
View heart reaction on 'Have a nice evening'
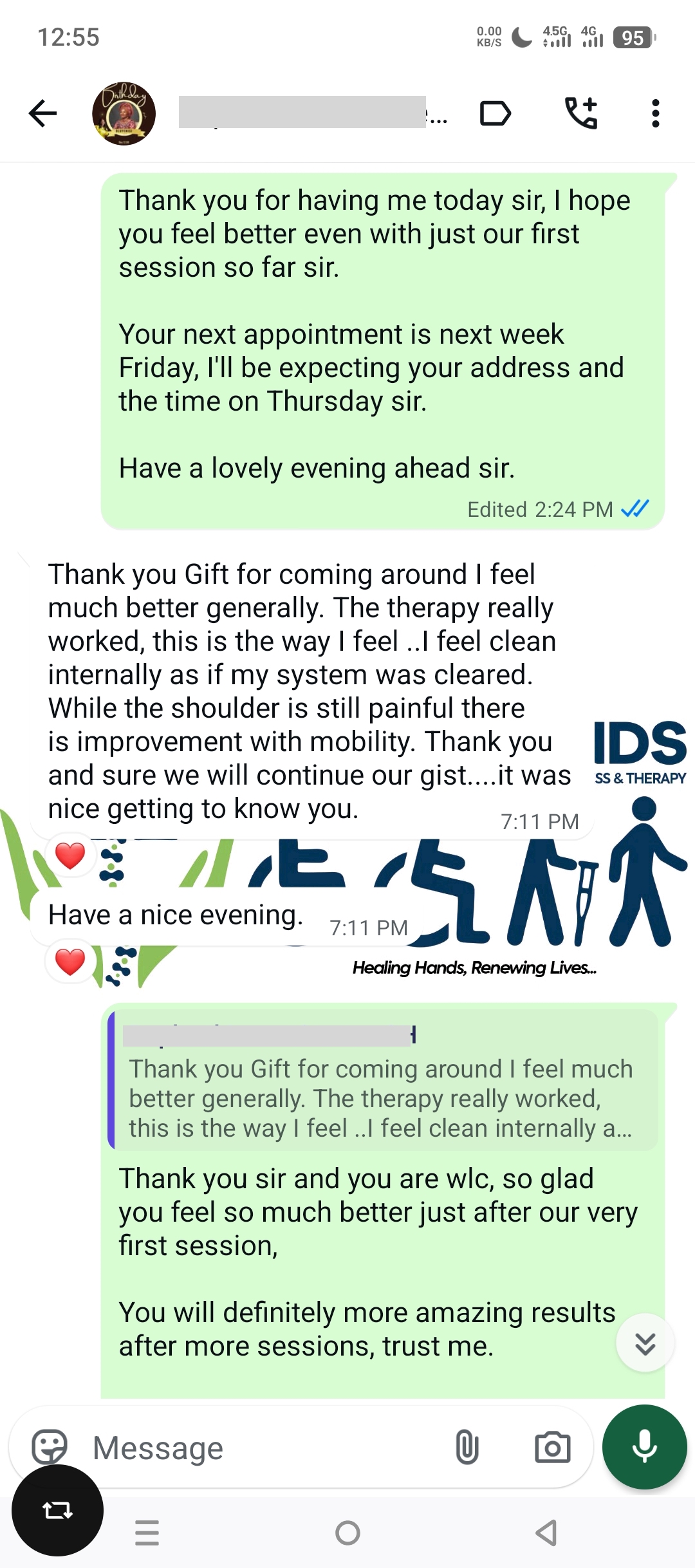pos(70,962)
